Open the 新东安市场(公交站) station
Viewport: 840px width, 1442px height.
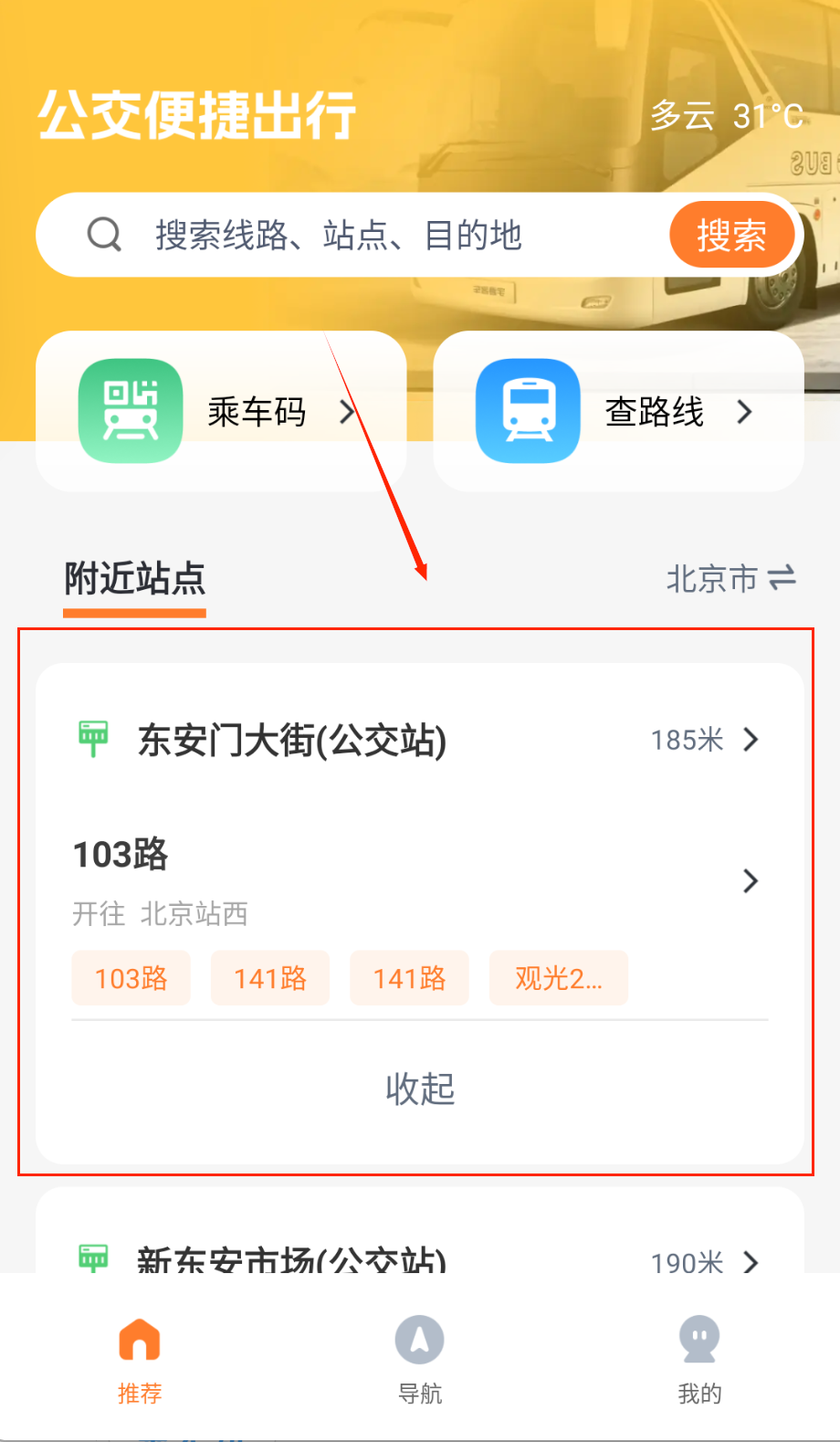click(420, 1260)
